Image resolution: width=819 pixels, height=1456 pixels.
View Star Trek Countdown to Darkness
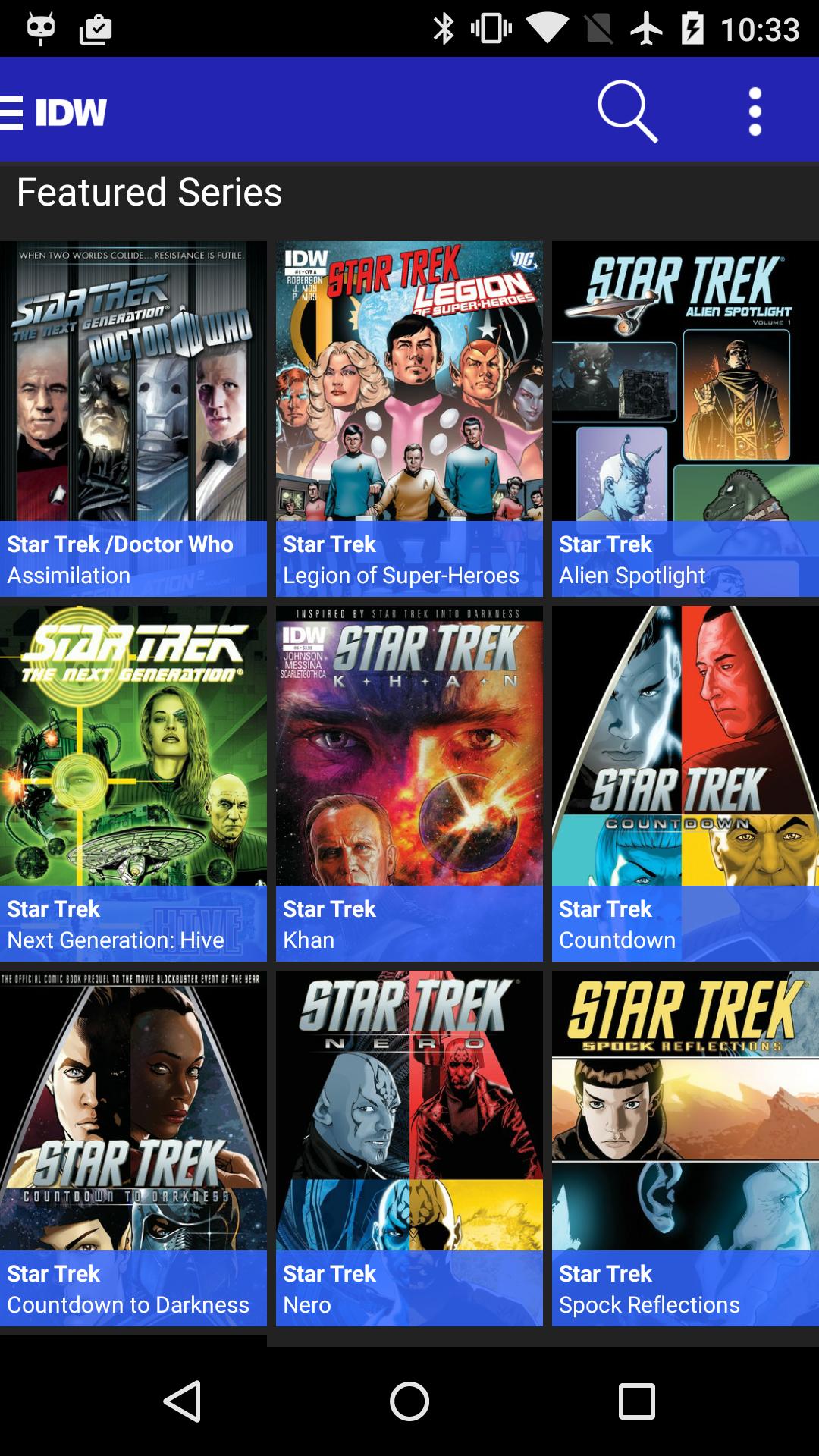[133, 1148]
